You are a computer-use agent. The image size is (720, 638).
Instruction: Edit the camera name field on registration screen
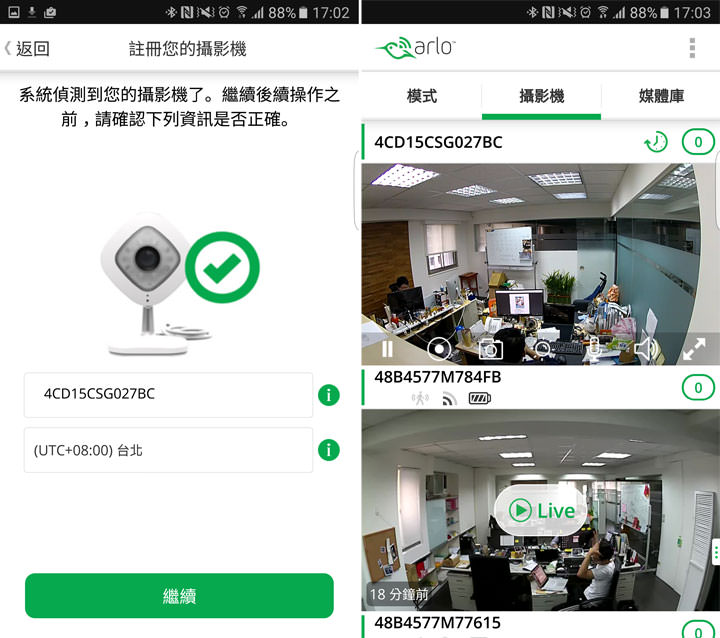(168, 394)
